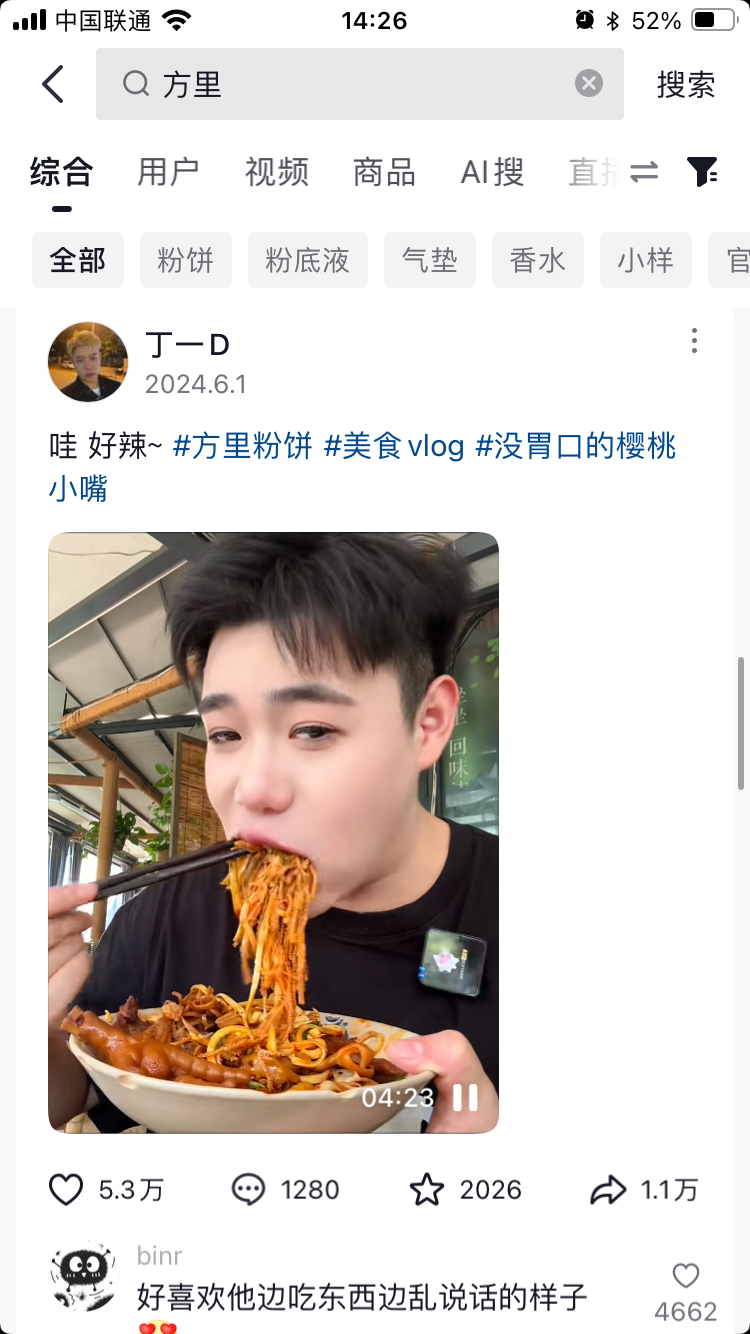Open 丁一D's profile avatar
This screenshot has width=750, height=1334.
(88, 362)
